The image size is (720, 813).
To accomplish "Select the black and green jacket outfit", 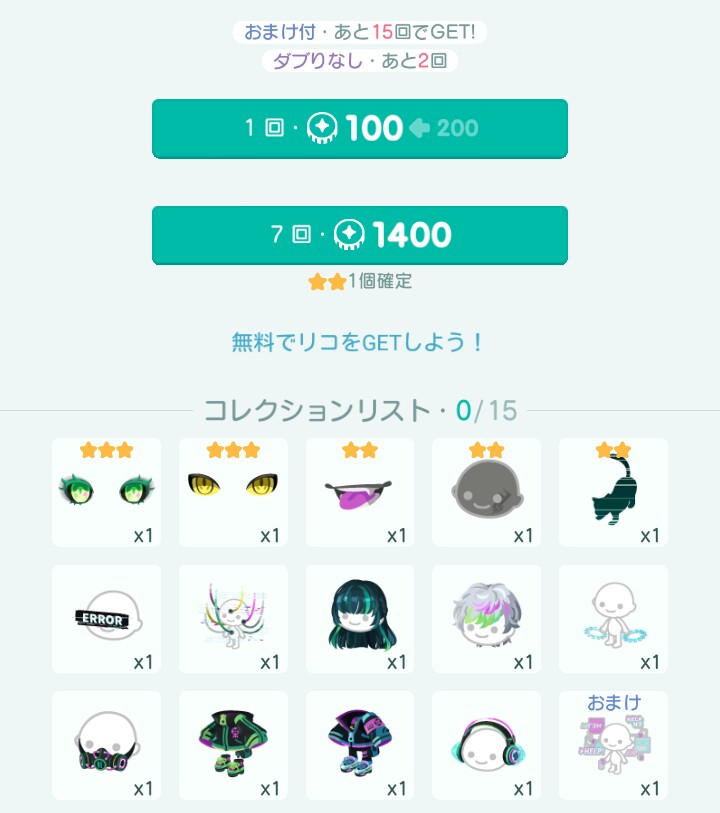I will coord(233,745).
